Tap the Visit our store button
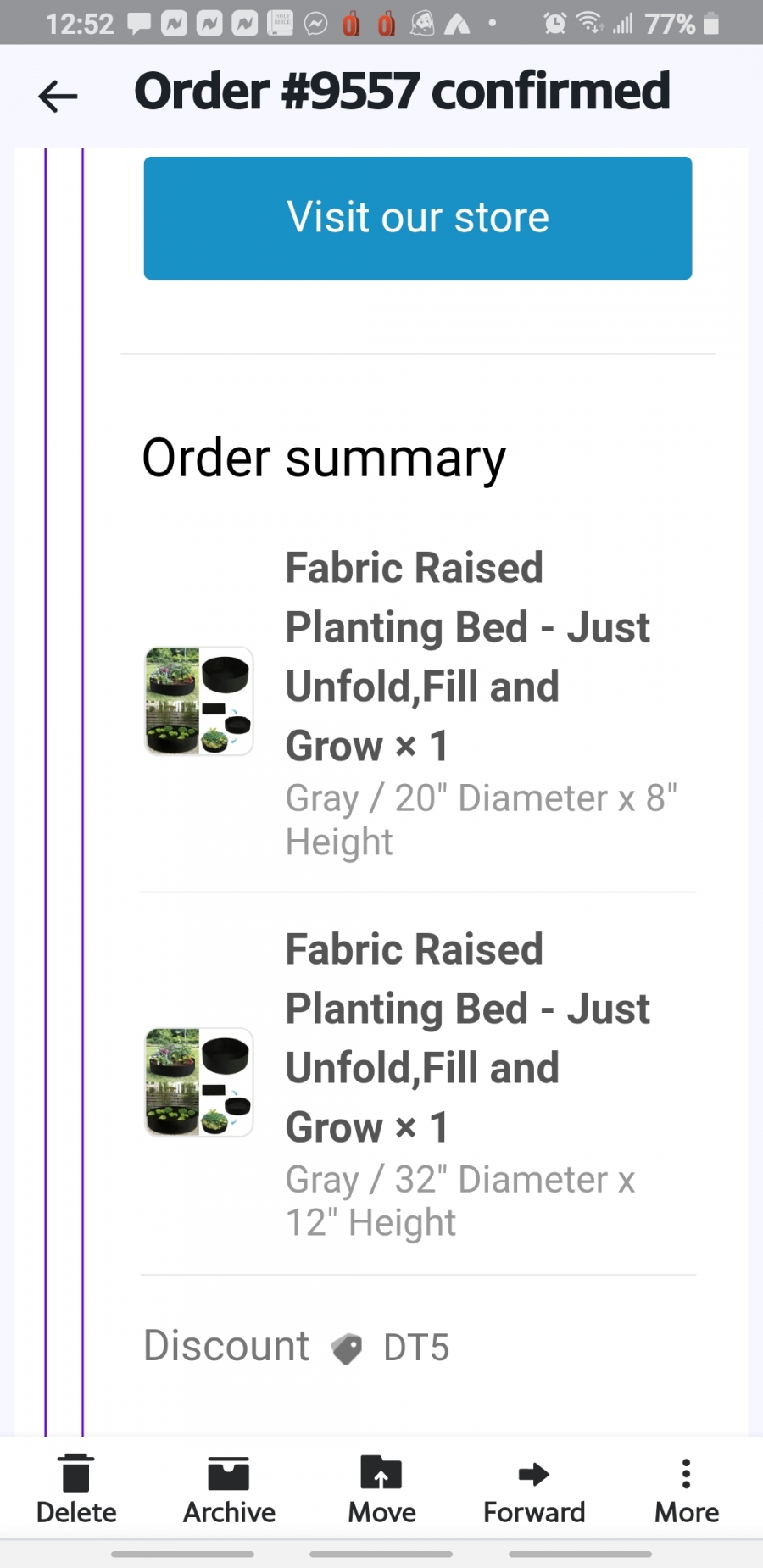 click(417, 218)
